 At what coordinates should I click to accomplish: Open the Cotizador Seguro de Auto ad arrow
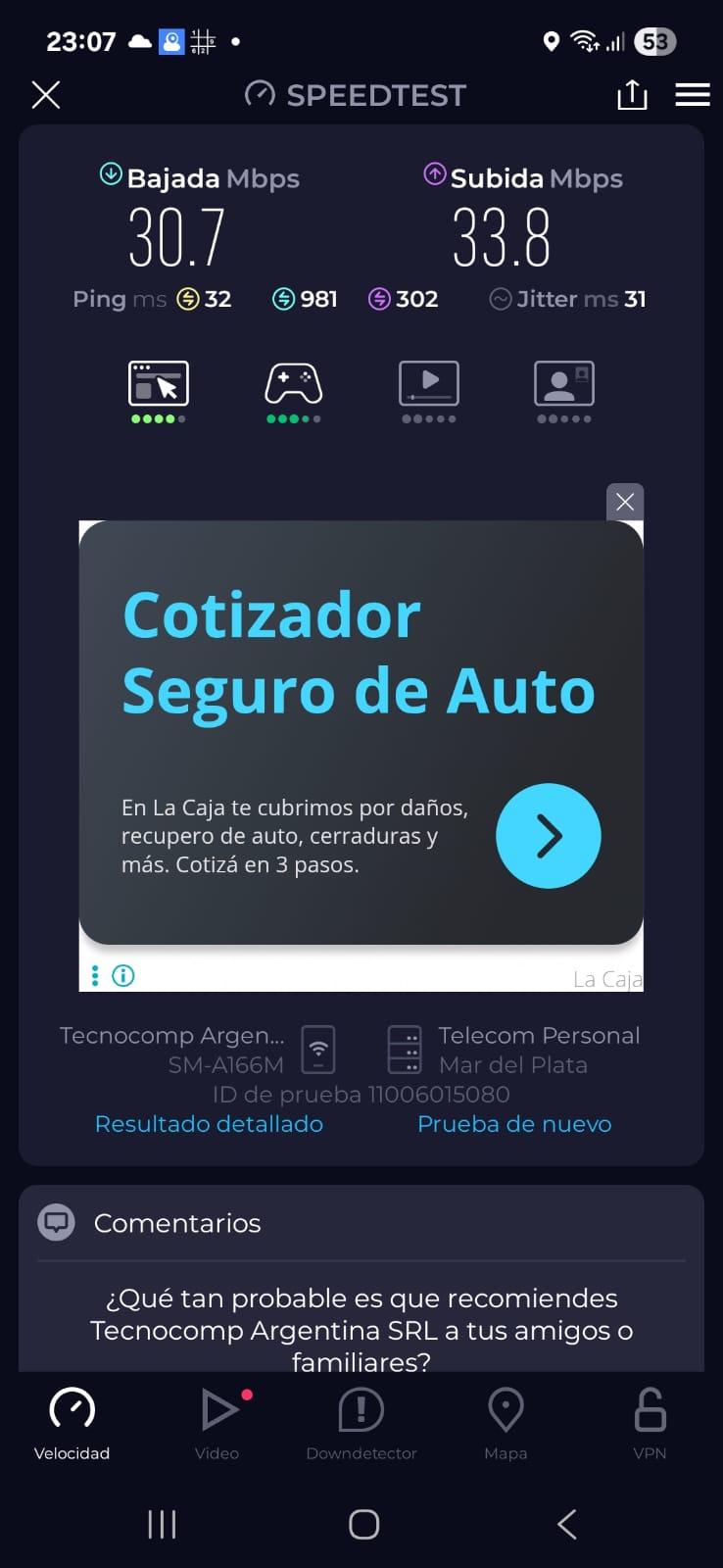(548, 836)
